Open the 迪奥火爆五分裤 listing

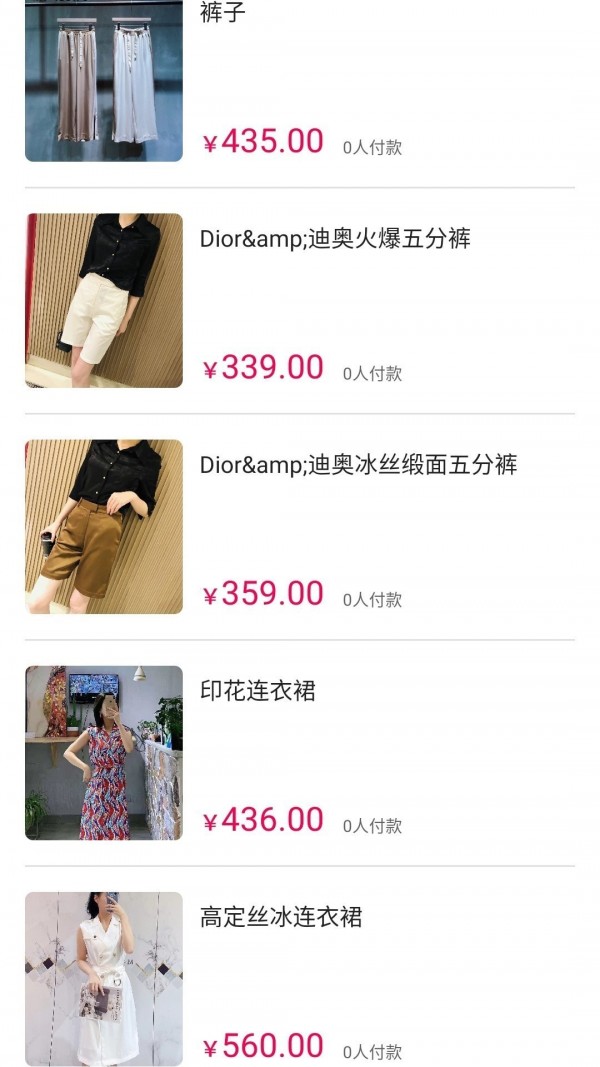(x=335, y=239)
